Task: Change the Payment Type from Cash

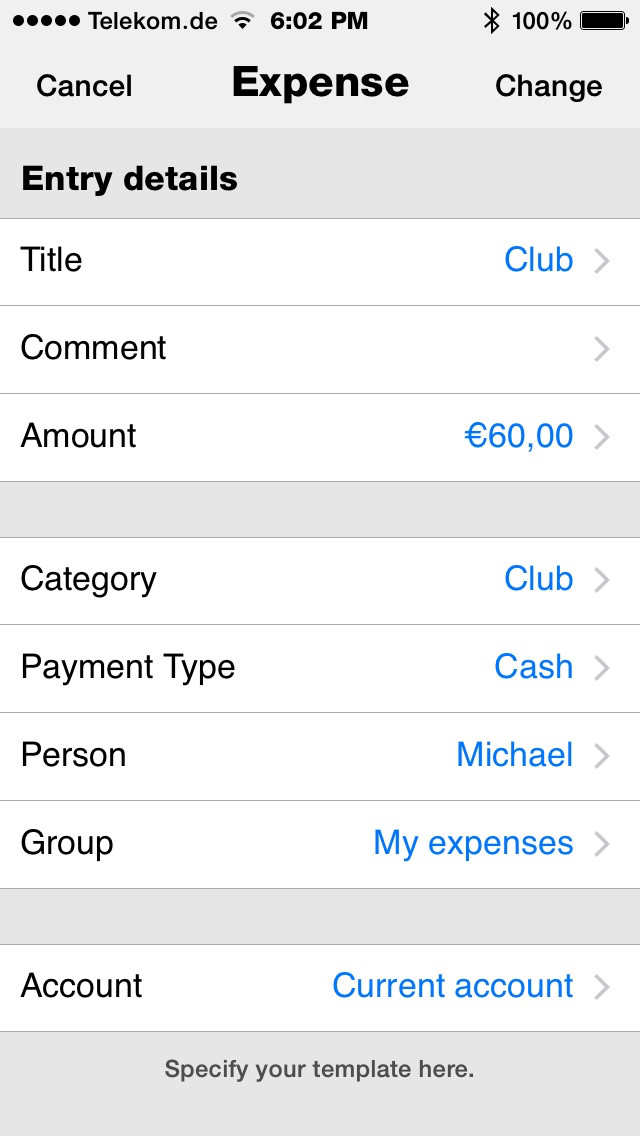Action: 320,668
